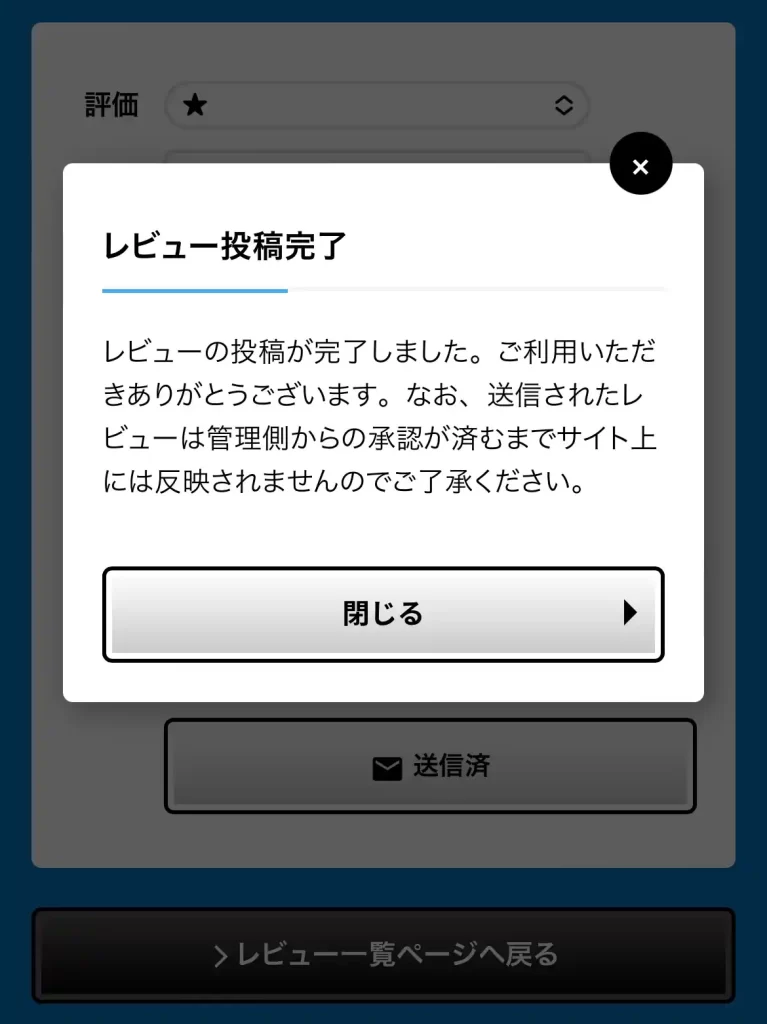The image size is (767, 1024).
Task: Close the レビュー投稿完了 dialog with 閉じる
Action: tap(383, 613)
